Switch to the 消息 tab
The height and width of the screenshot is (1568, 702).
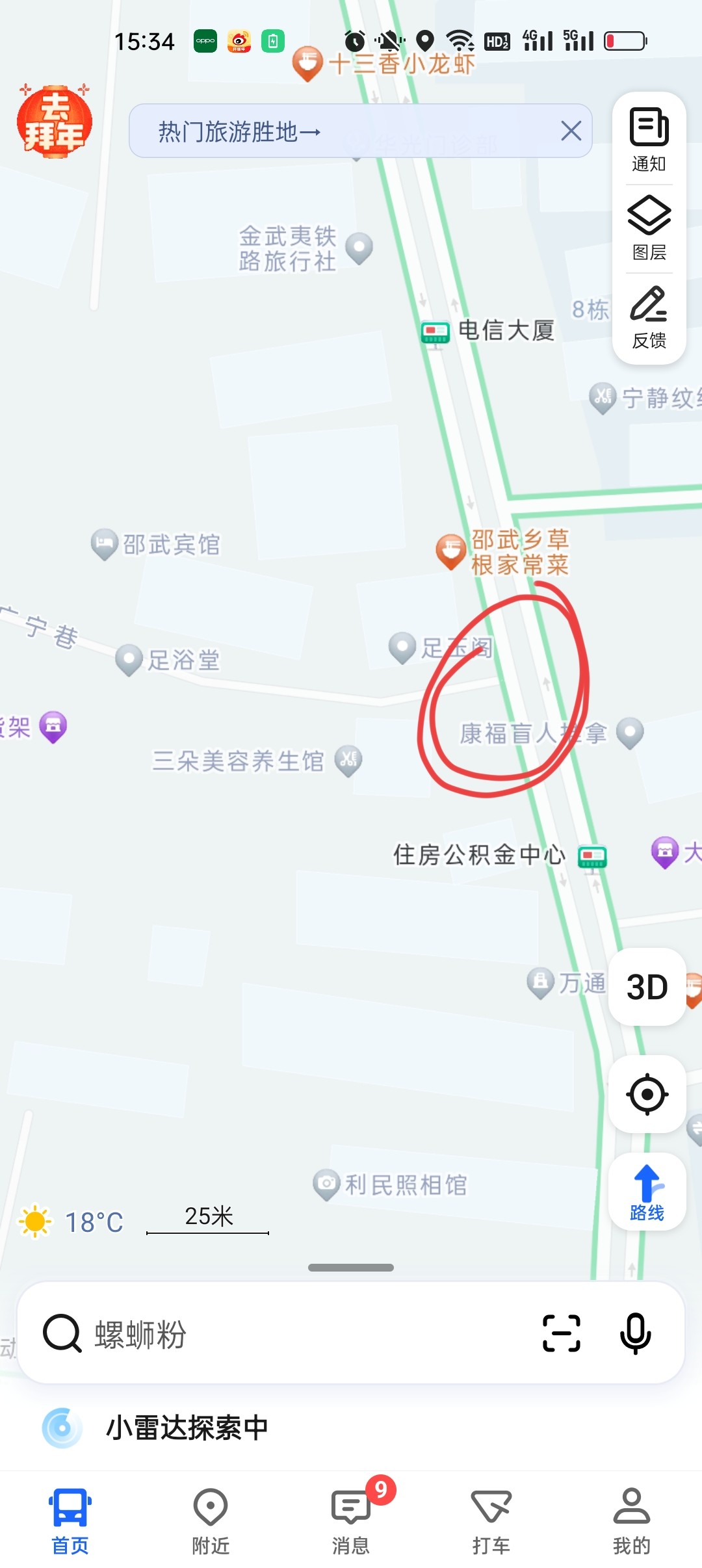351,1520
